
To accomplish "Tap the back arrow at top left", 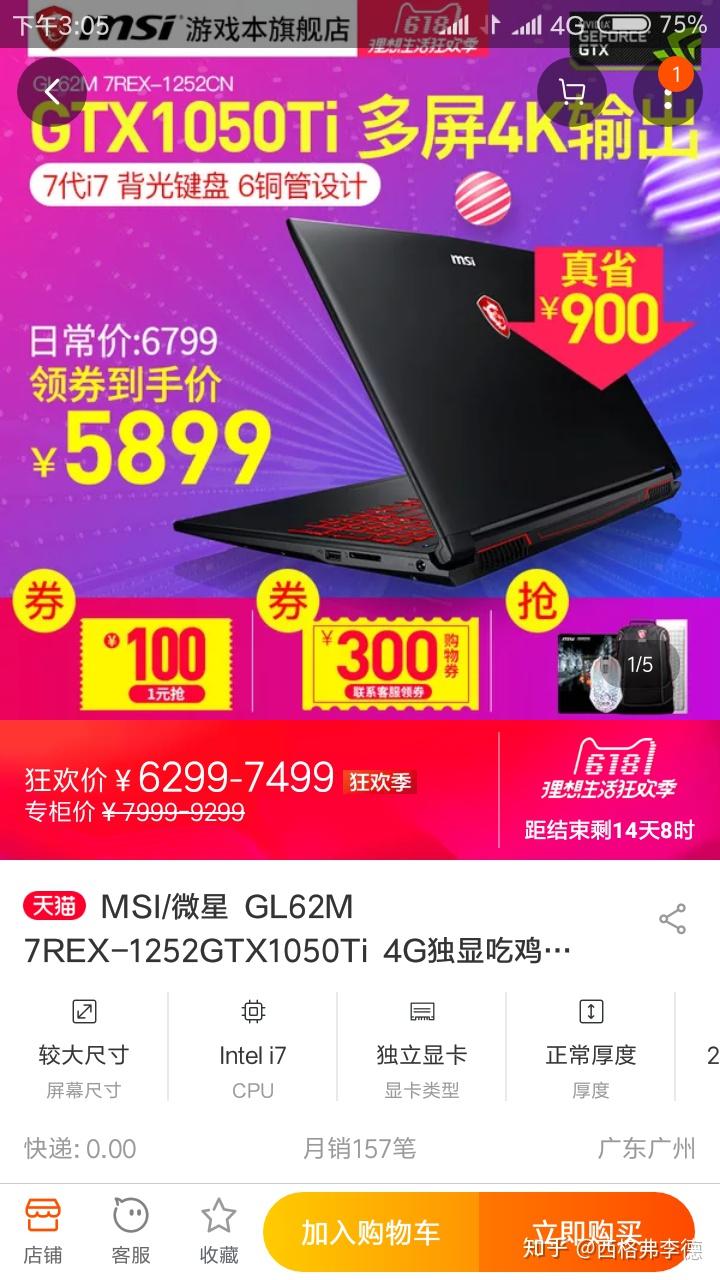I will click(50, 90).
